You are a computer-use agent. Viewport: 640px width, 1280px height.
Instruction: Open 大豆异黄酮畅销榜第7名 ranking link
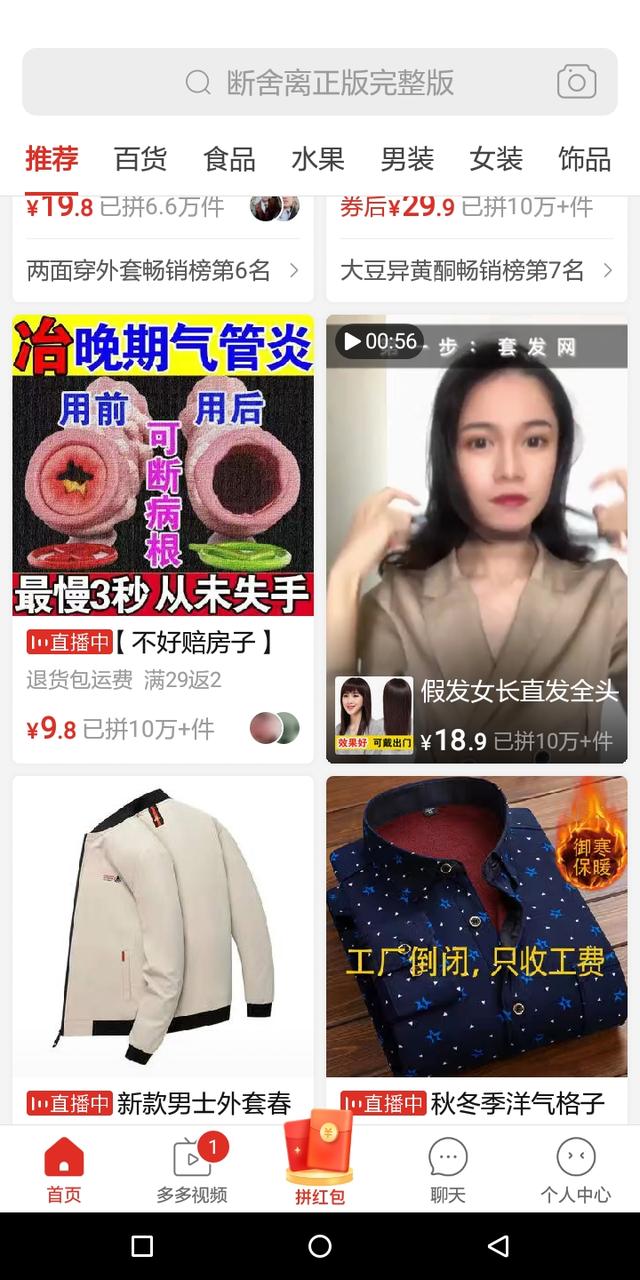(476, 270)
